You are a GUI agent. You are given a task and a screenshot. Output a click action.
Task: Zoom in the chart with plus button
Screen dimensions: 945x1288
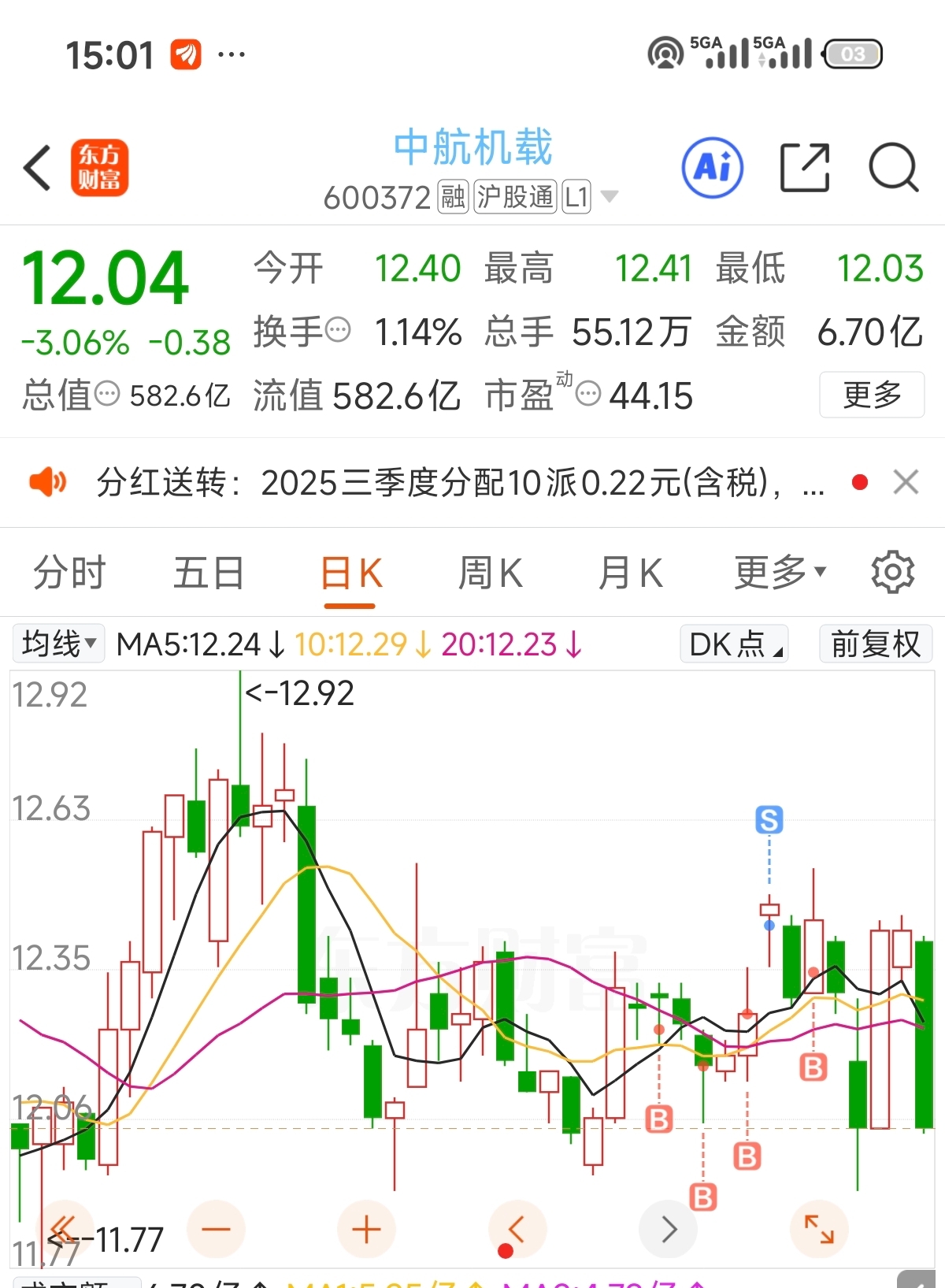click(366, 1230)
